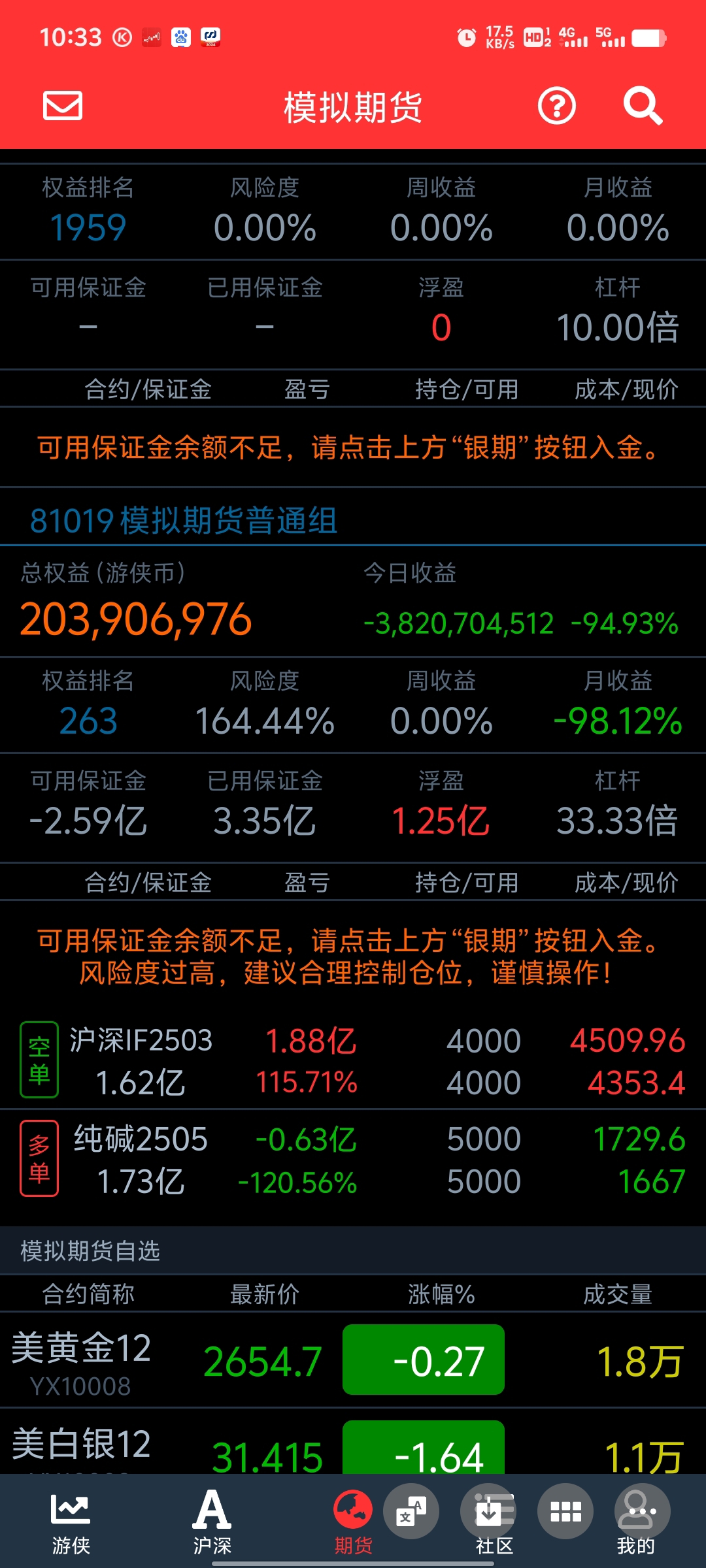706x1568 pixels.
Task: Open the 沪深IF2503 short position row
Action: [353, 1060]
